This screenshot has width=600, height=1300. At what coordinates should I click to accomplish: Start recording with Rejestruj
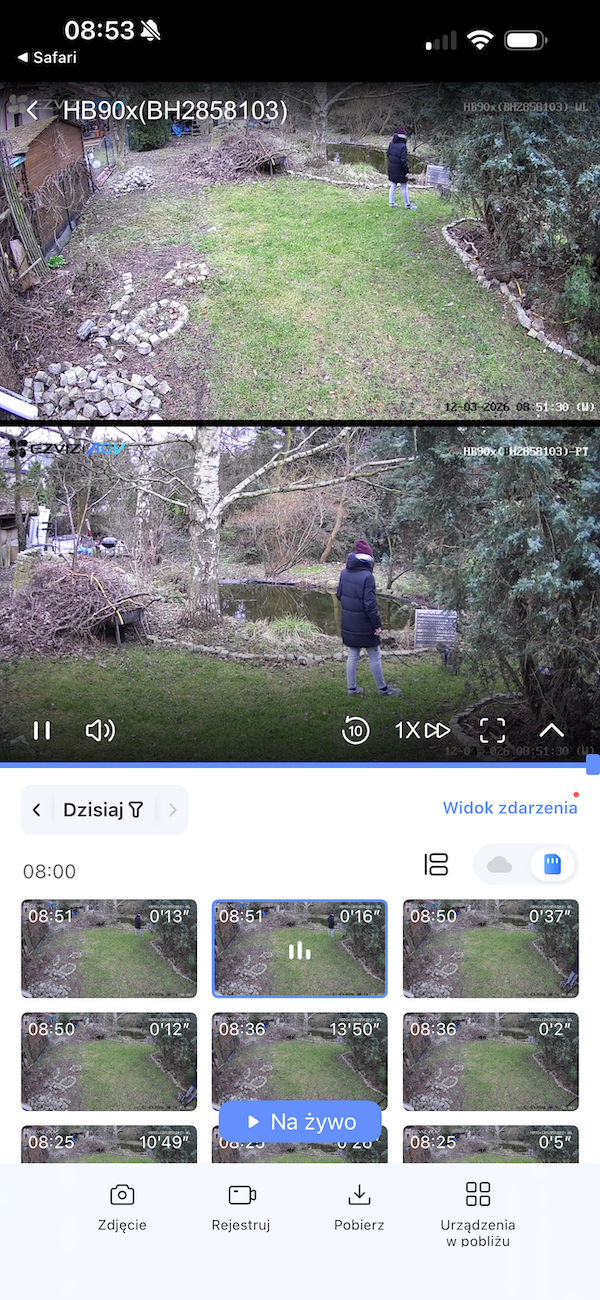pyautogui.click(x=241, y=1205)
